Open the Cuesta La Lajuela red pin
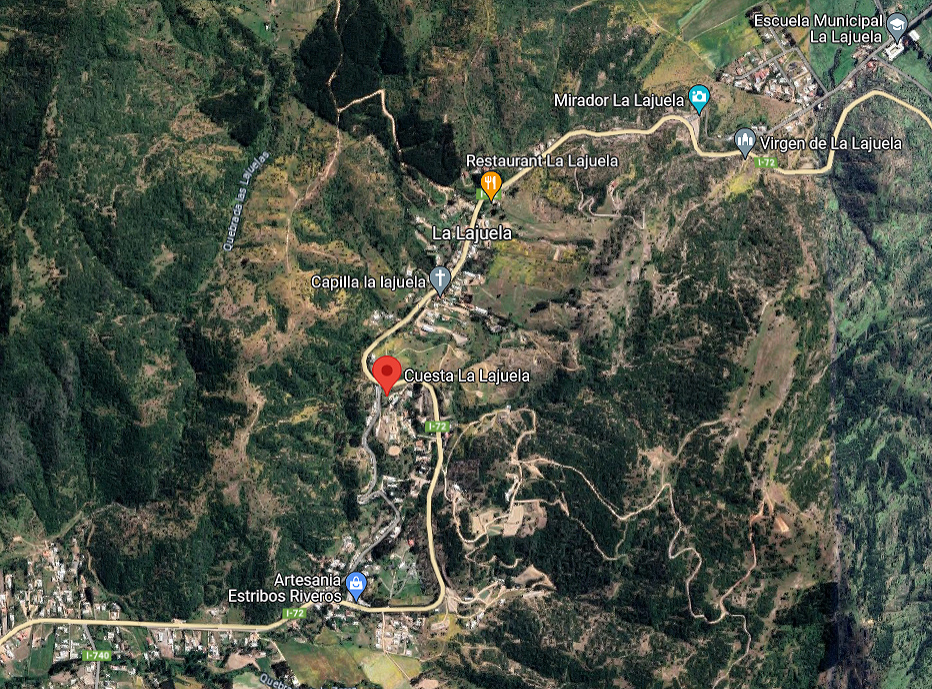The width and height of the screenshot is (932, 689). click(x=387, y=374)
